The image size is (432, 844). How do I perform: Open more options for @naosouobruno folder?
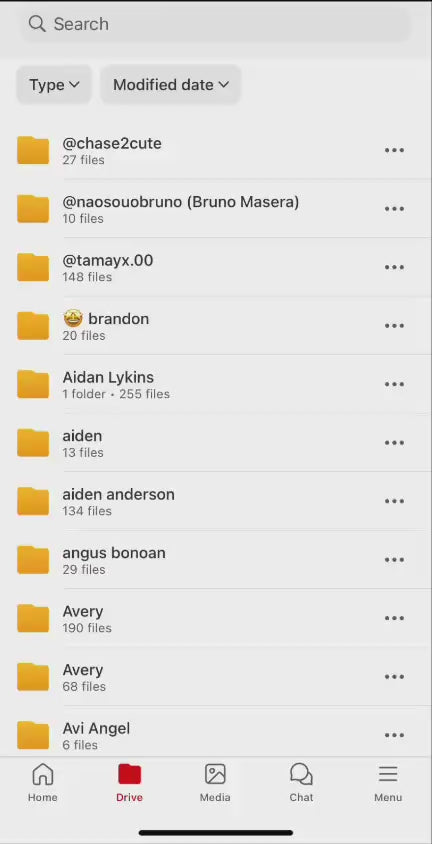click(x=394, y=209)
